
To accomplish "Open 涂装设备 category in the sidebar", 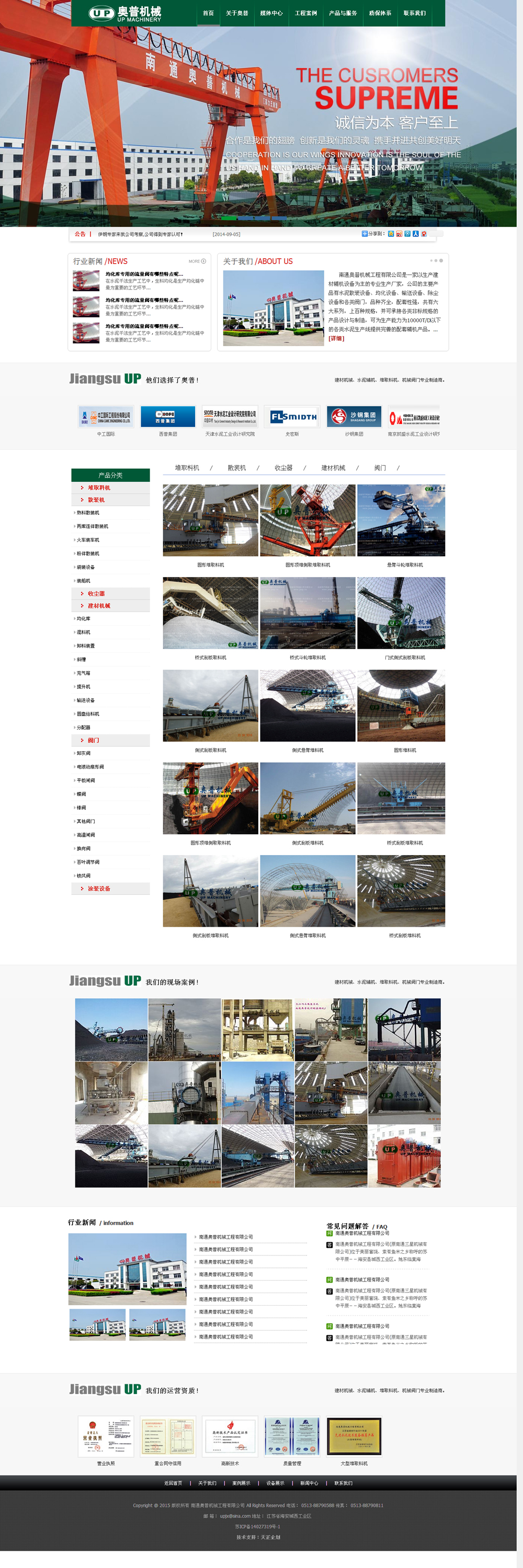I will [x=99, y=889].
